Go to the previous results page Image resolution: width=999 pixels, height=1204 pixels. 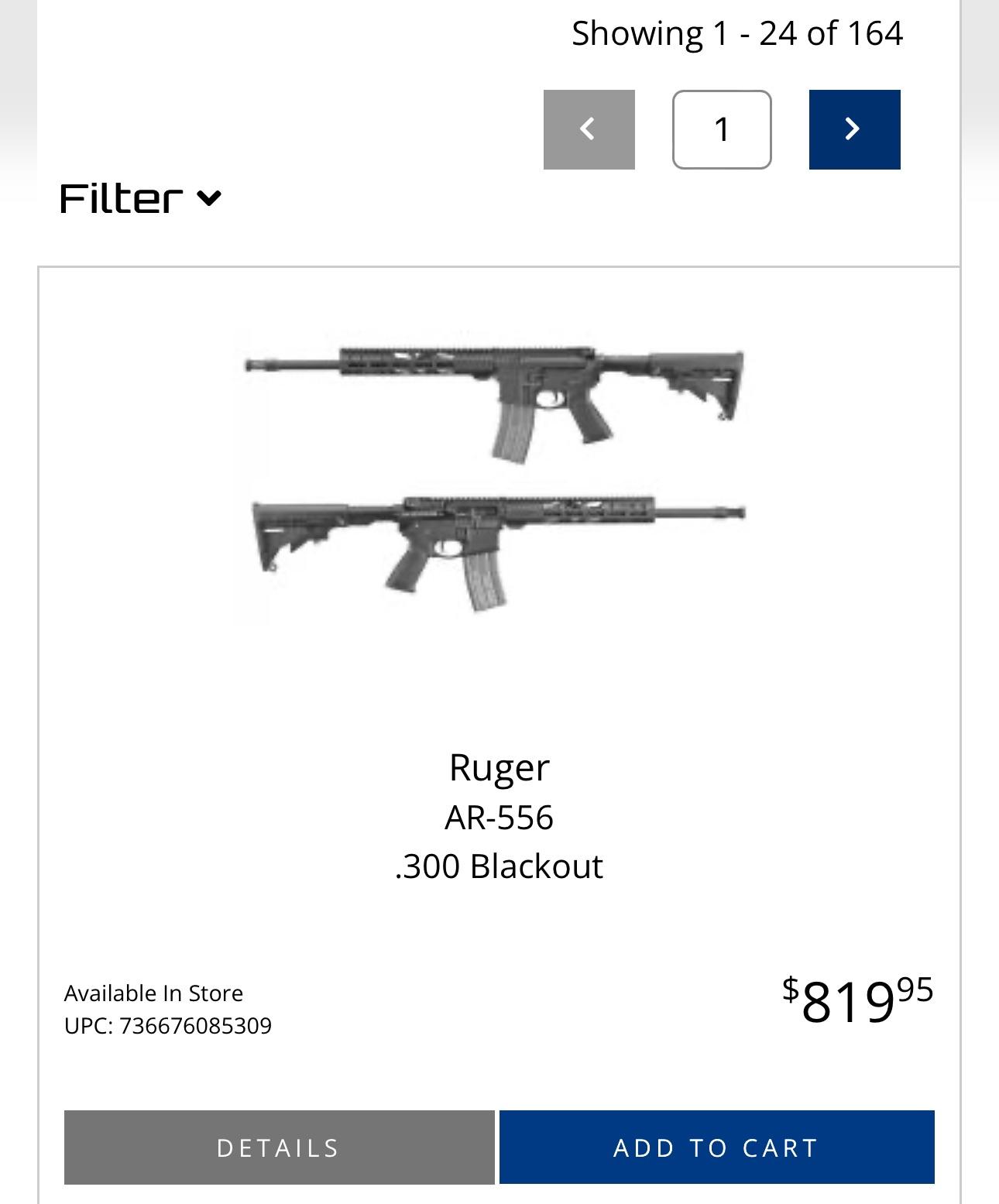tap(589, 129)
